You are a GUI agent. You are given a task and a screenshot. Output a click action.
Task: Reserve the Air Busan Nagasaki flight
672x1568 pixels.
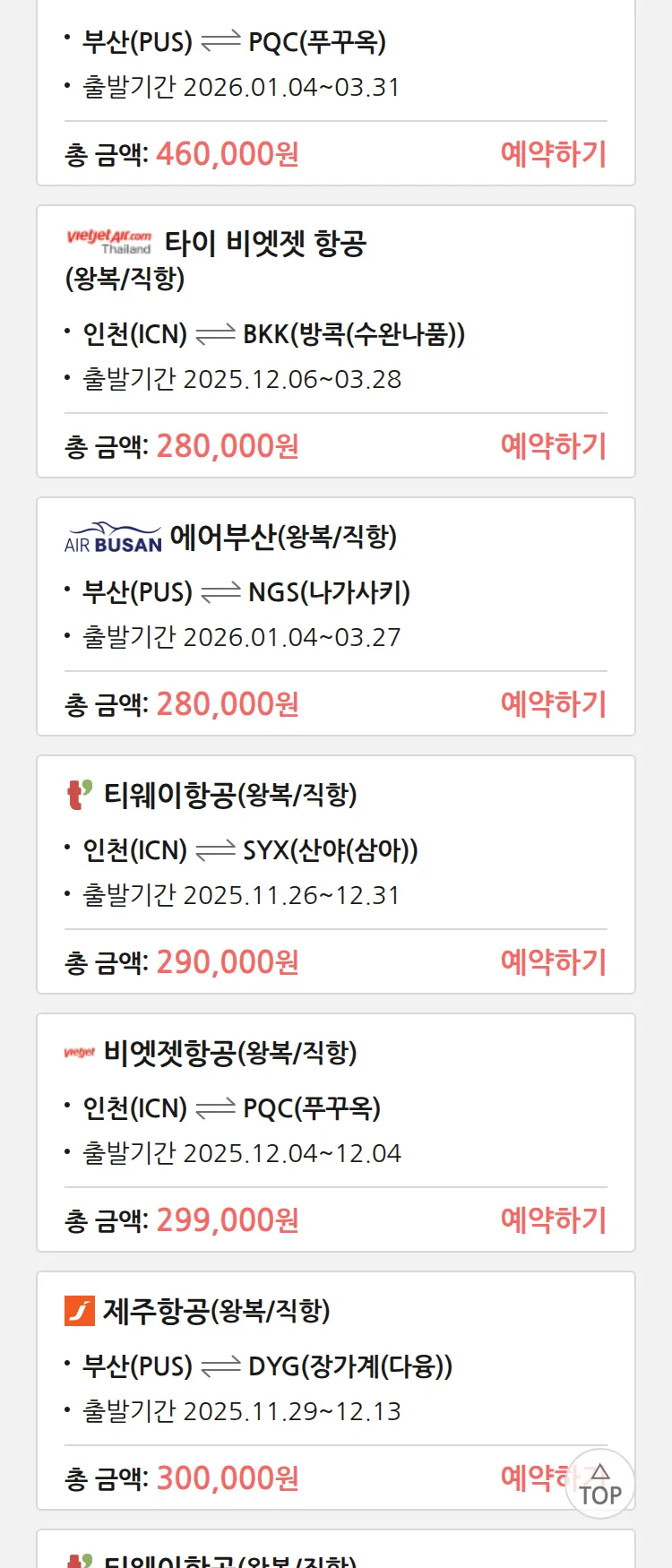pyautogui.click(x=553, y=704)
